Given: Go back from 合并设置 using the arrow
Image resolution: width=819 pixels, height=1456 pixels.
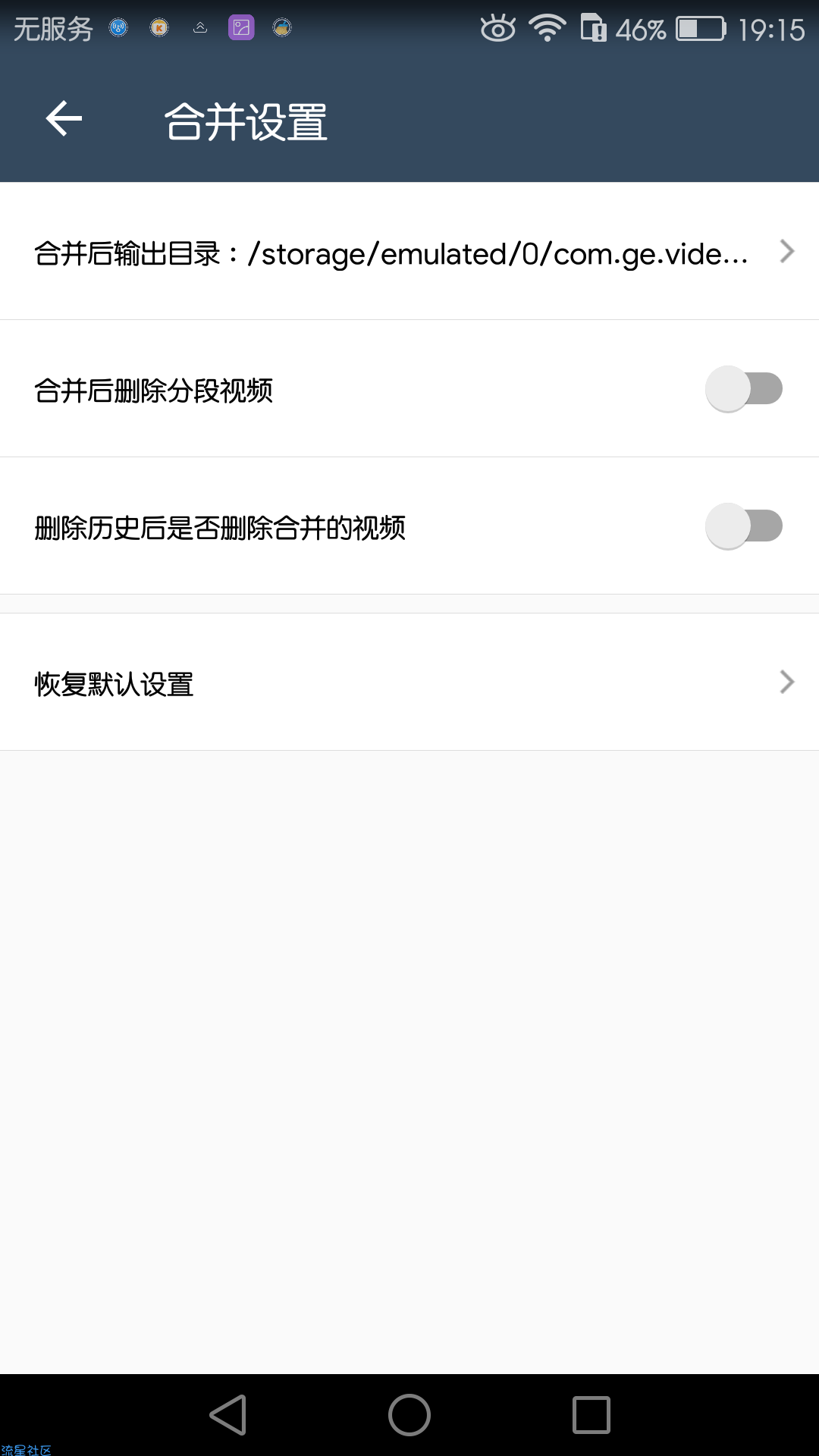Looking at the screenshot, I should 64,119.
